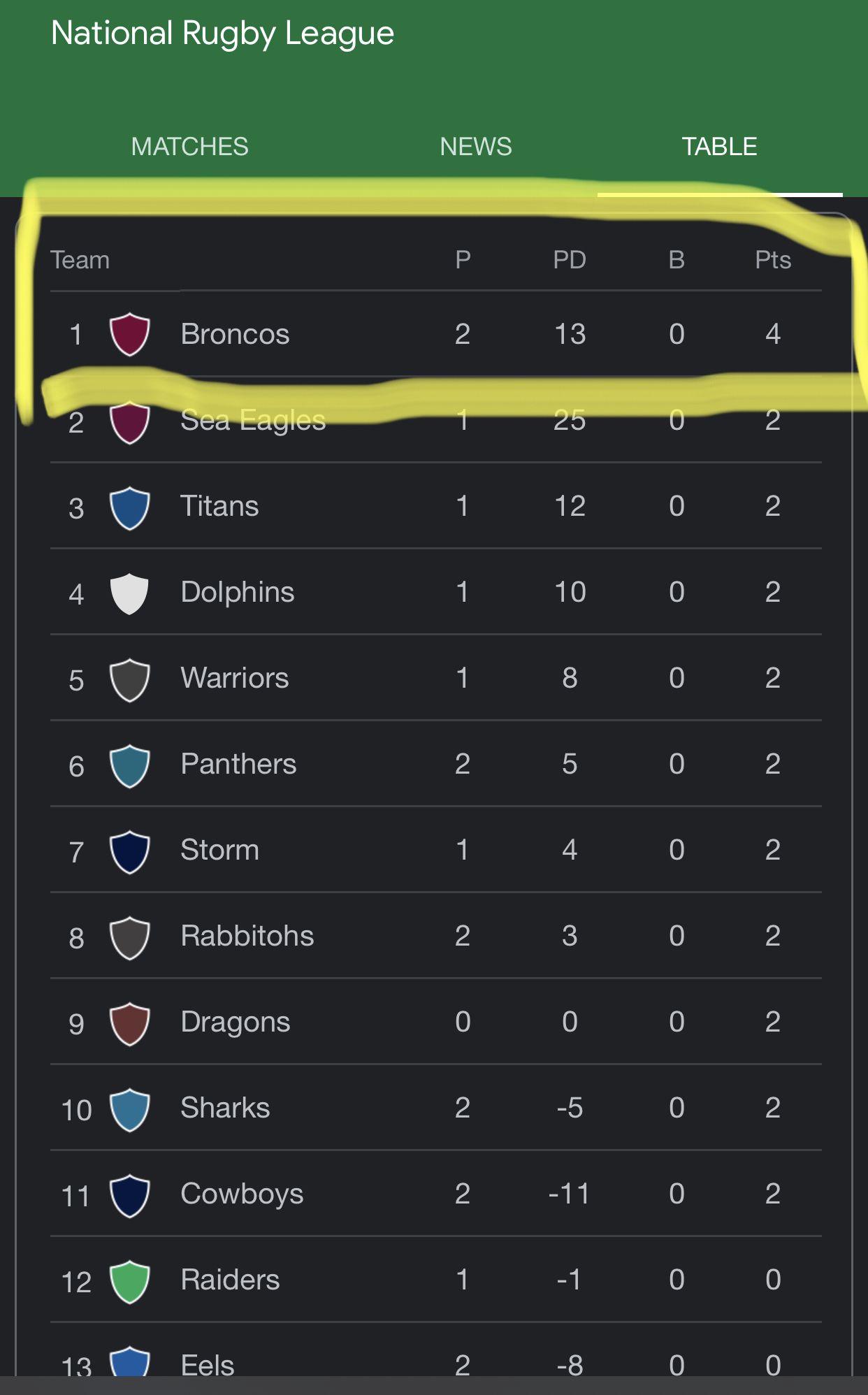The height and width of the screenshot is (1395, 868).
Task: Switch to the MATCHES tab
Action: (x=189, y=147)
